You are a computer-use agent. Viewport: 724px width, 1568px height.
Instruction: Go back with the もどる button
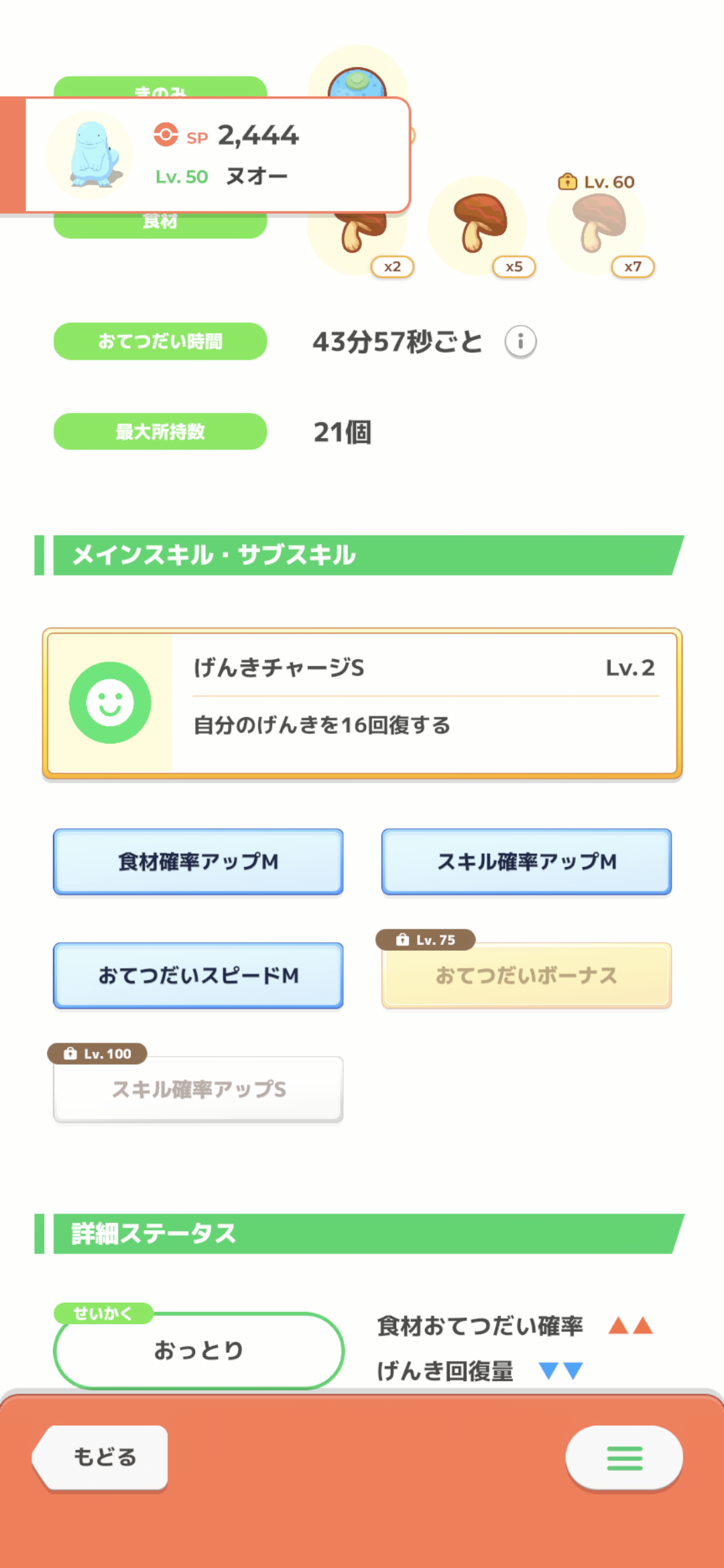101,1457
